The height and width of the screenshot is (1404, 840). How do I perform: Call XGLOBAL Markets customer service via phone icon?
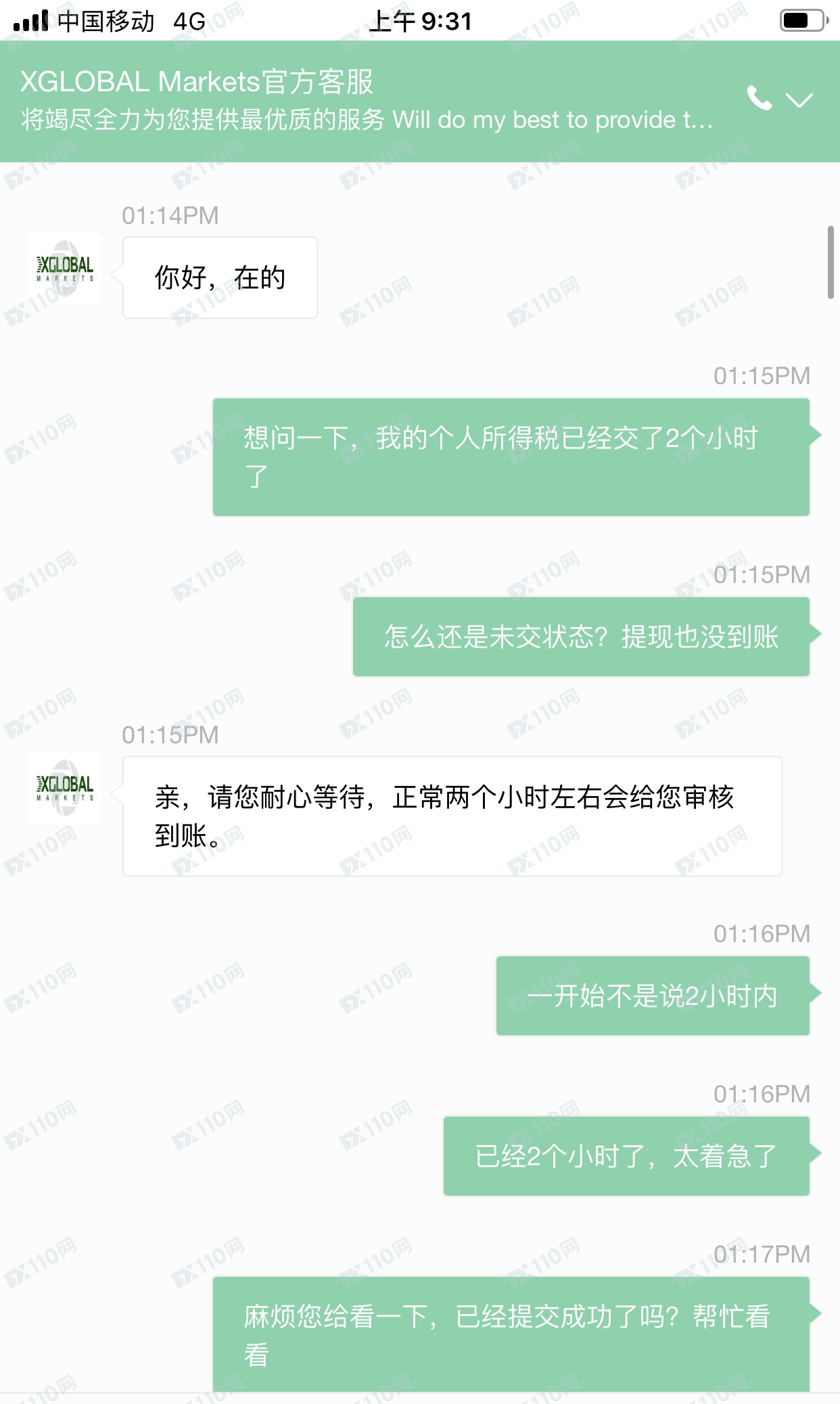pyautogui.click(x=759, y=99)
